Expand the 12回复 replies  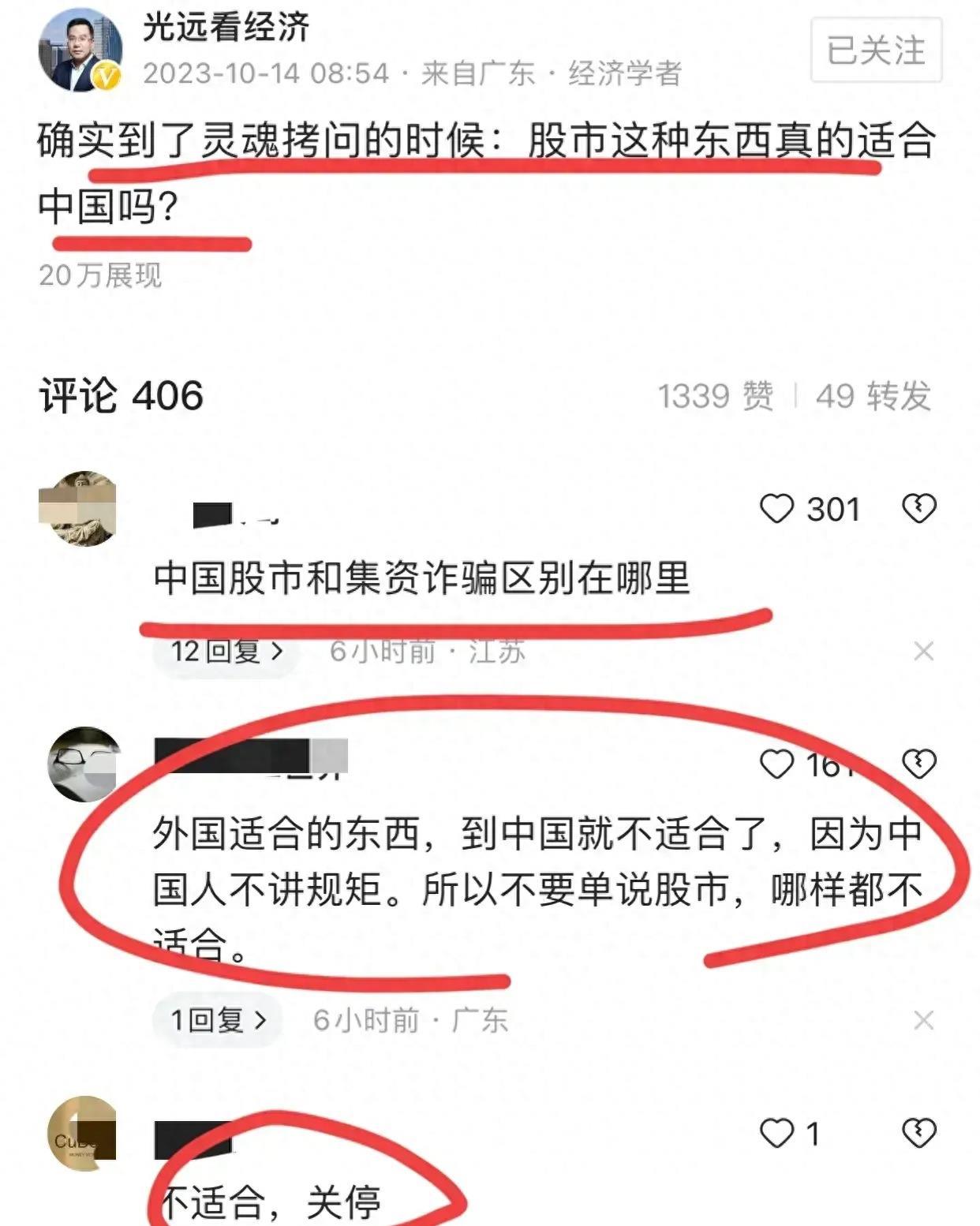tap(226, 652)
